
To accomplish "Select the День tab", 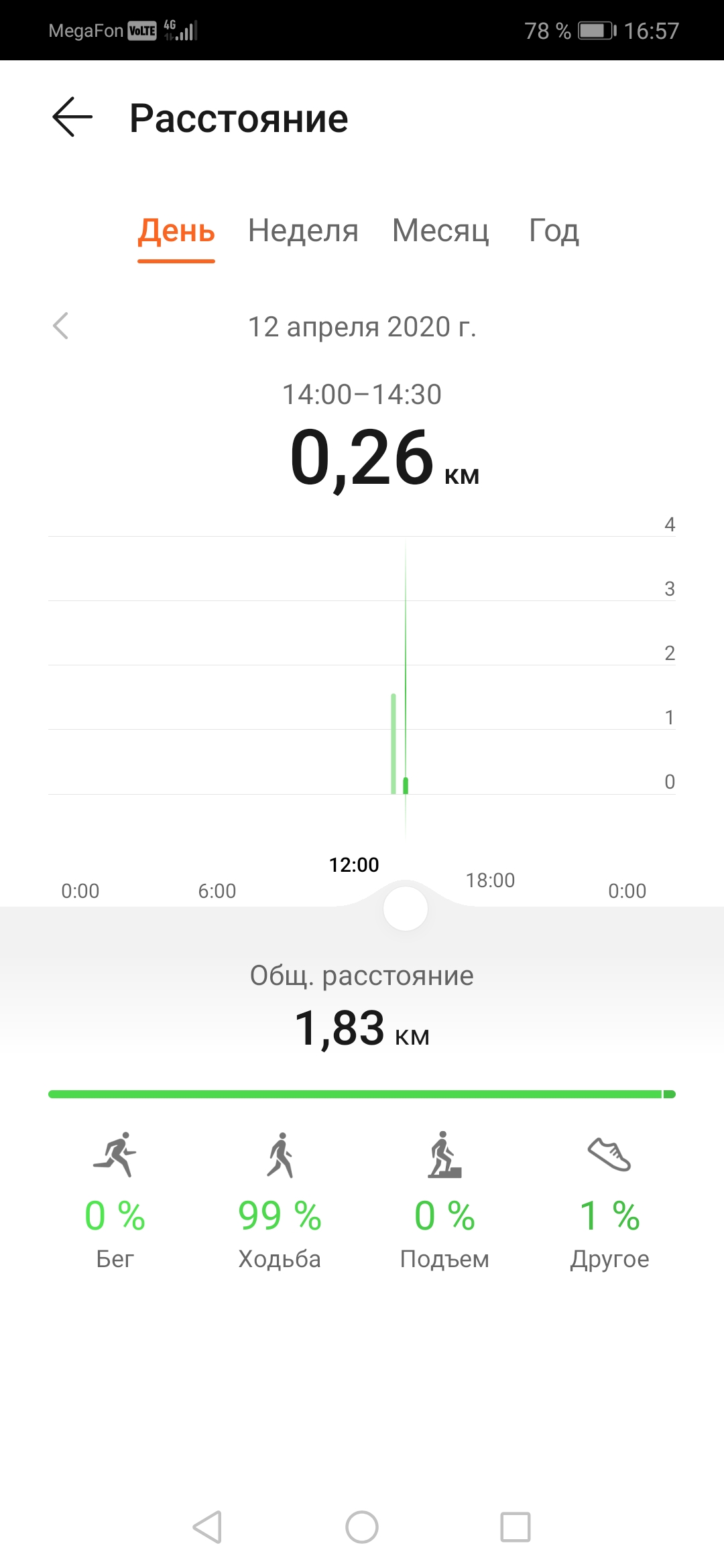I will click(176, 231).
